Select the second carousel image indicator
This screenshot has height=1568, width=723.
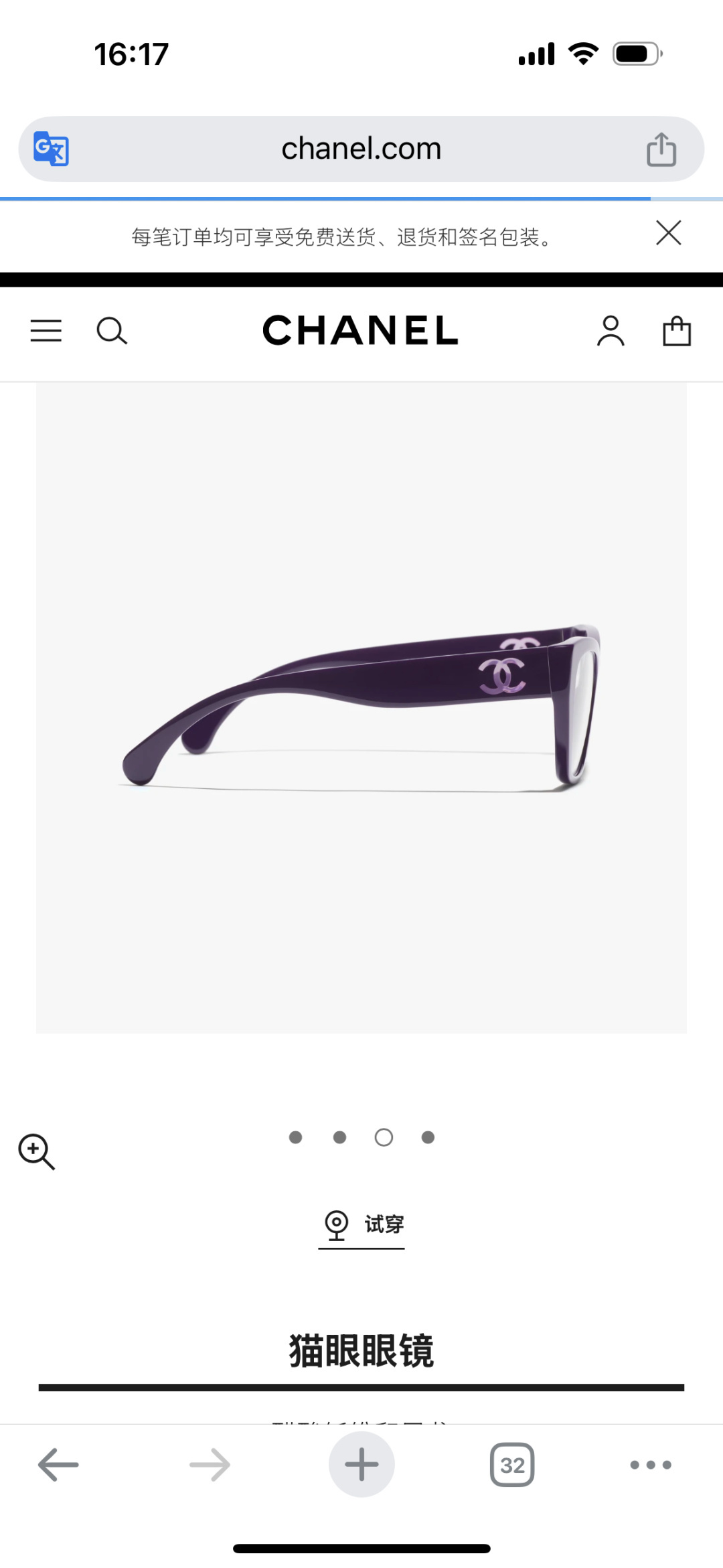pyautogui.click(x=339, y=1137)
